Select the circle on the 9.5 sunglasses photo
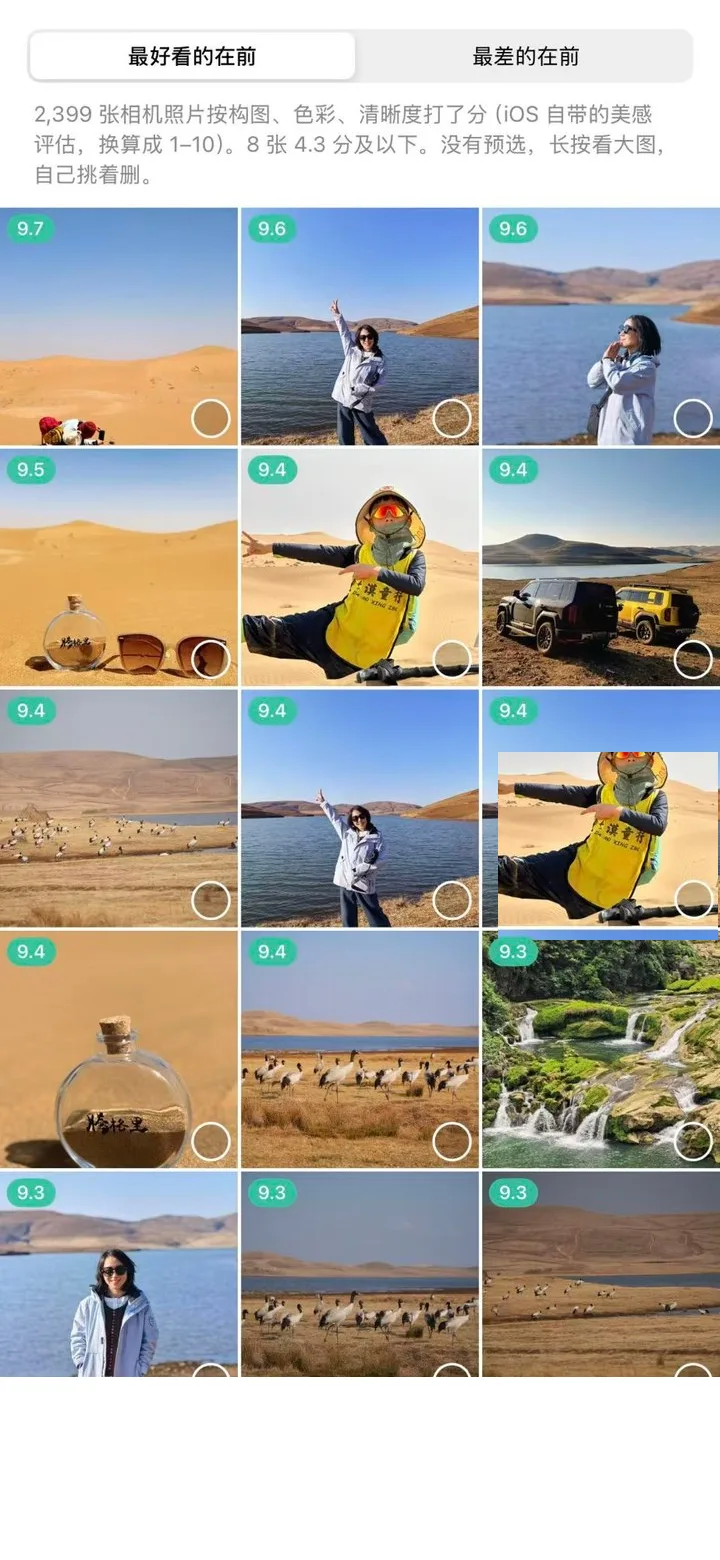Viewport: 720px width, 1560px height. [x=210, y=659]
